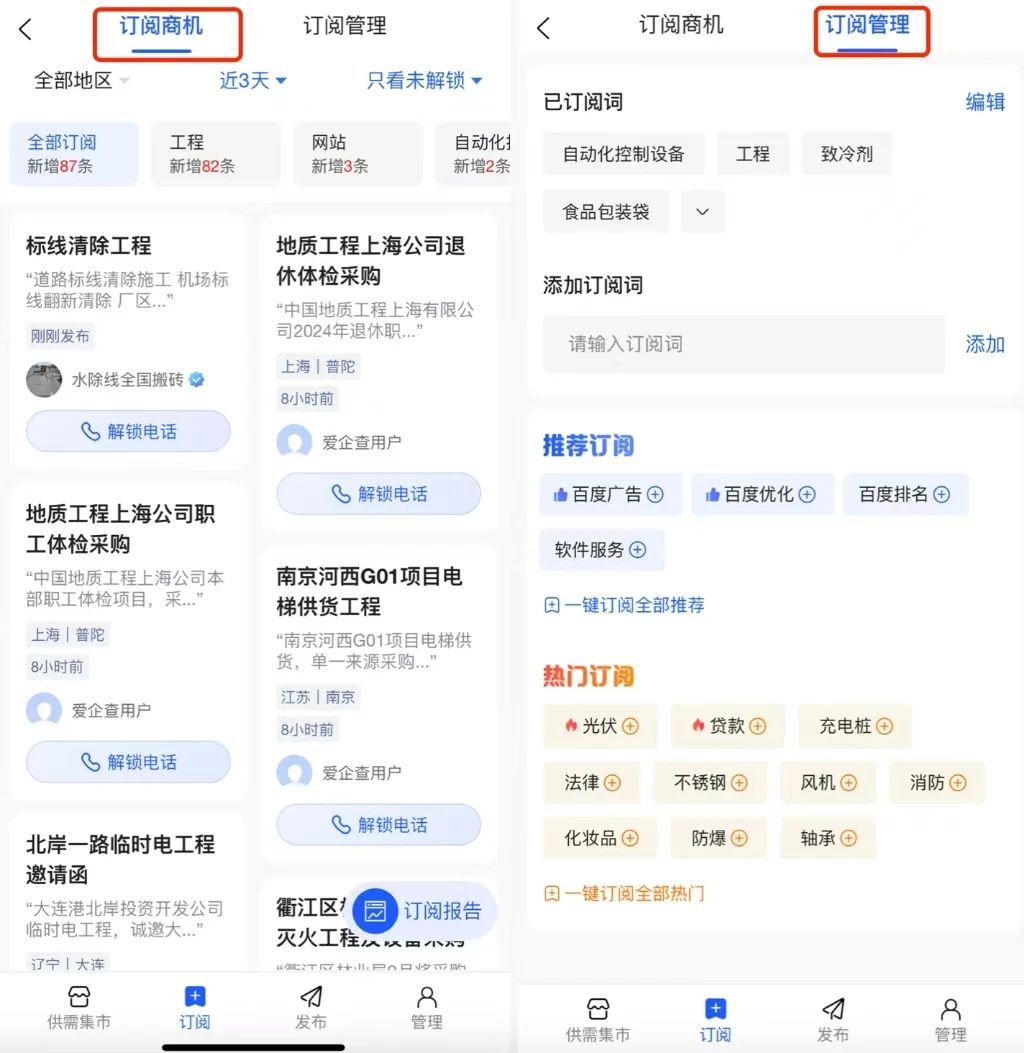Tap 编辑 next to 已订阅词
The image size is (1024, 1053).
coord(984,102)
